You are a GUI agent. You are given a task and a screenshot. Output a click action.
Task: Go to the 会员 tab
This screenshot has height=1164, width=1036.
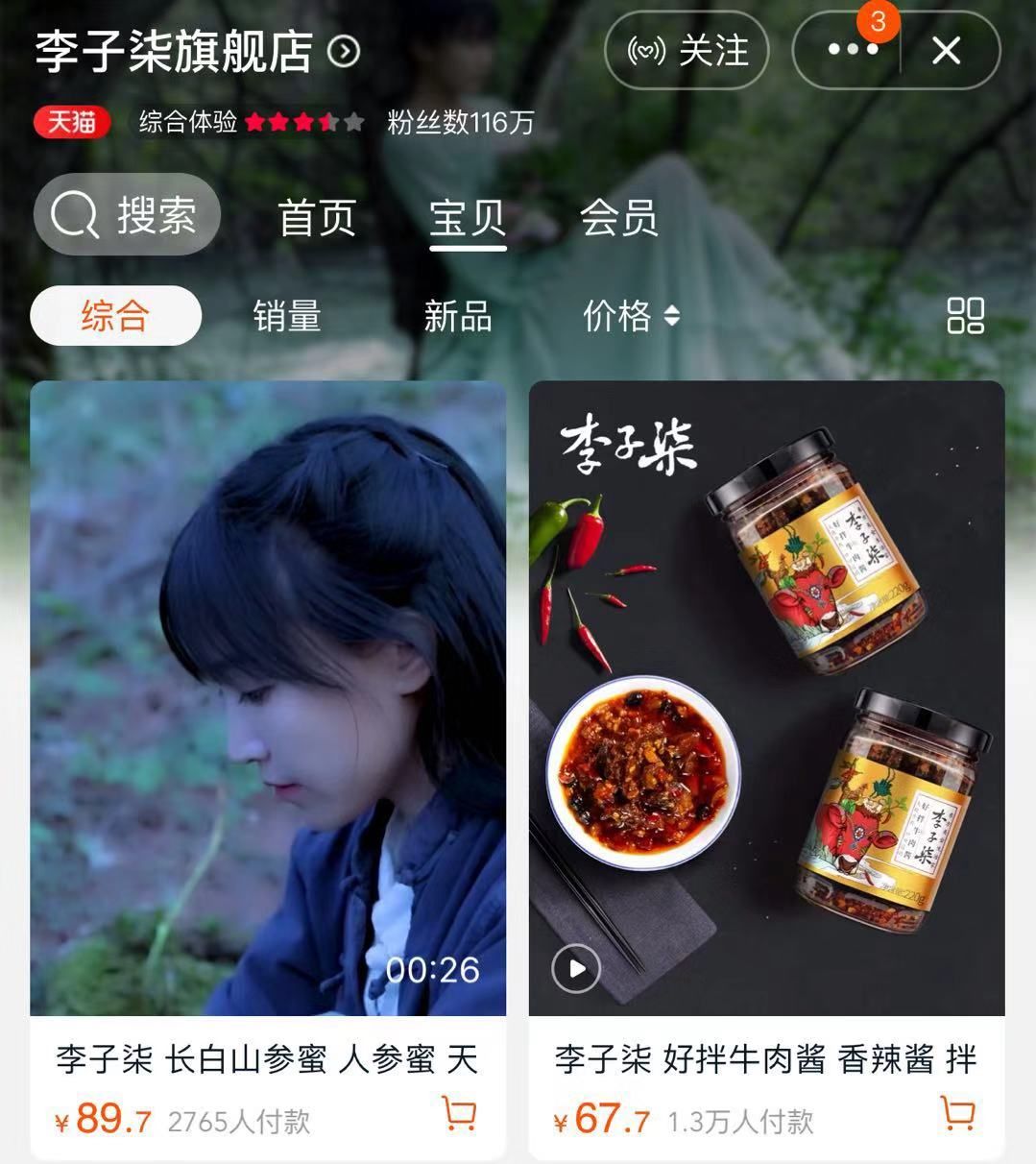pos(618,218)
